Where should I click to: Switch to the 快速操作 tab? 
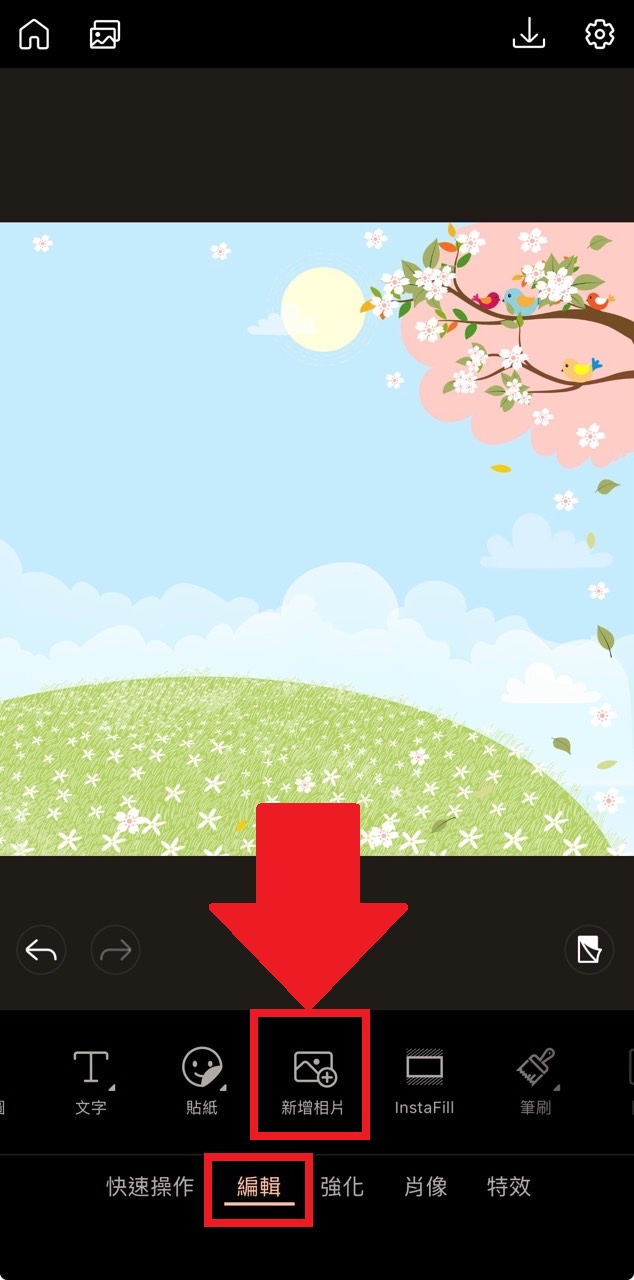pyautogui.click(x=150, y=1187)
